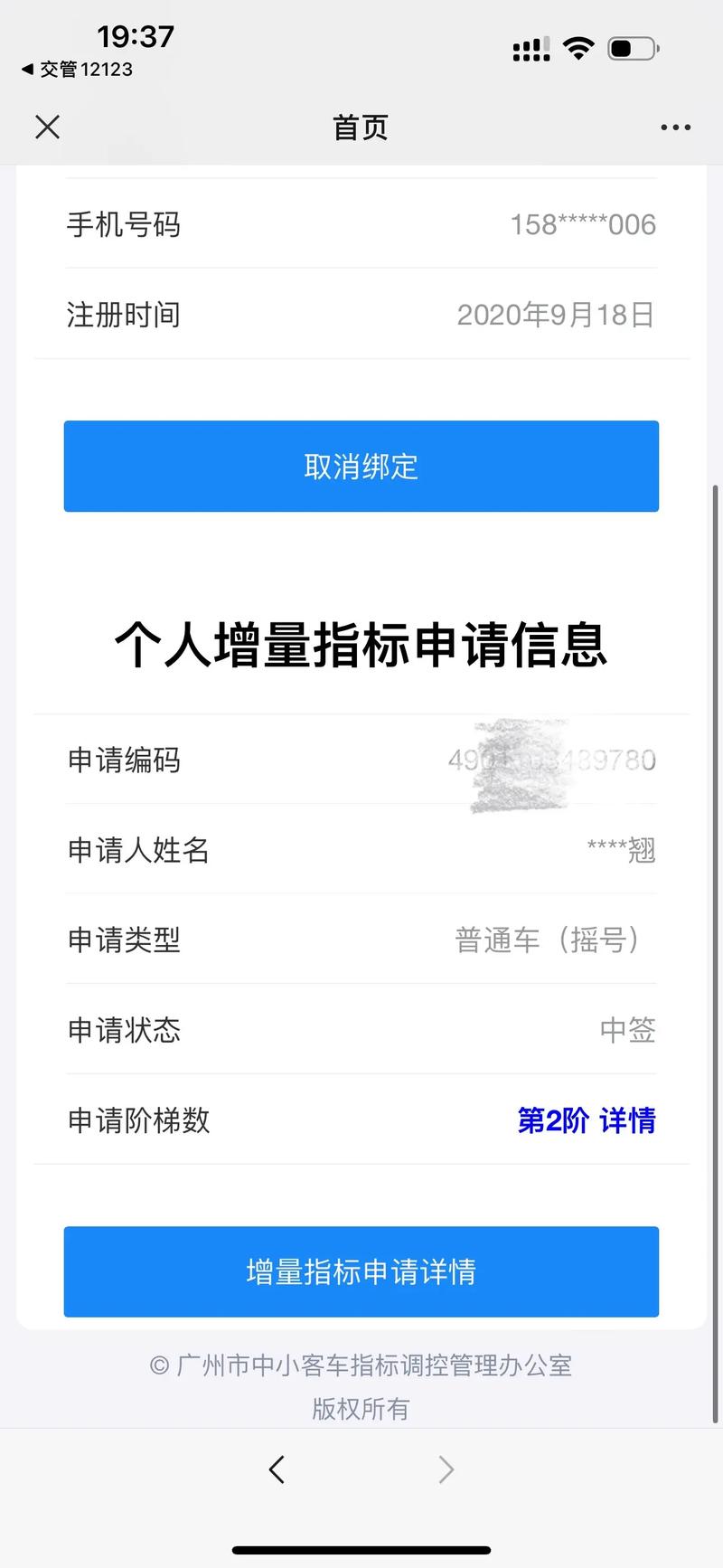
Task: Tap the 增量指标申请详情 button
Action: [x=361, y=1272]
